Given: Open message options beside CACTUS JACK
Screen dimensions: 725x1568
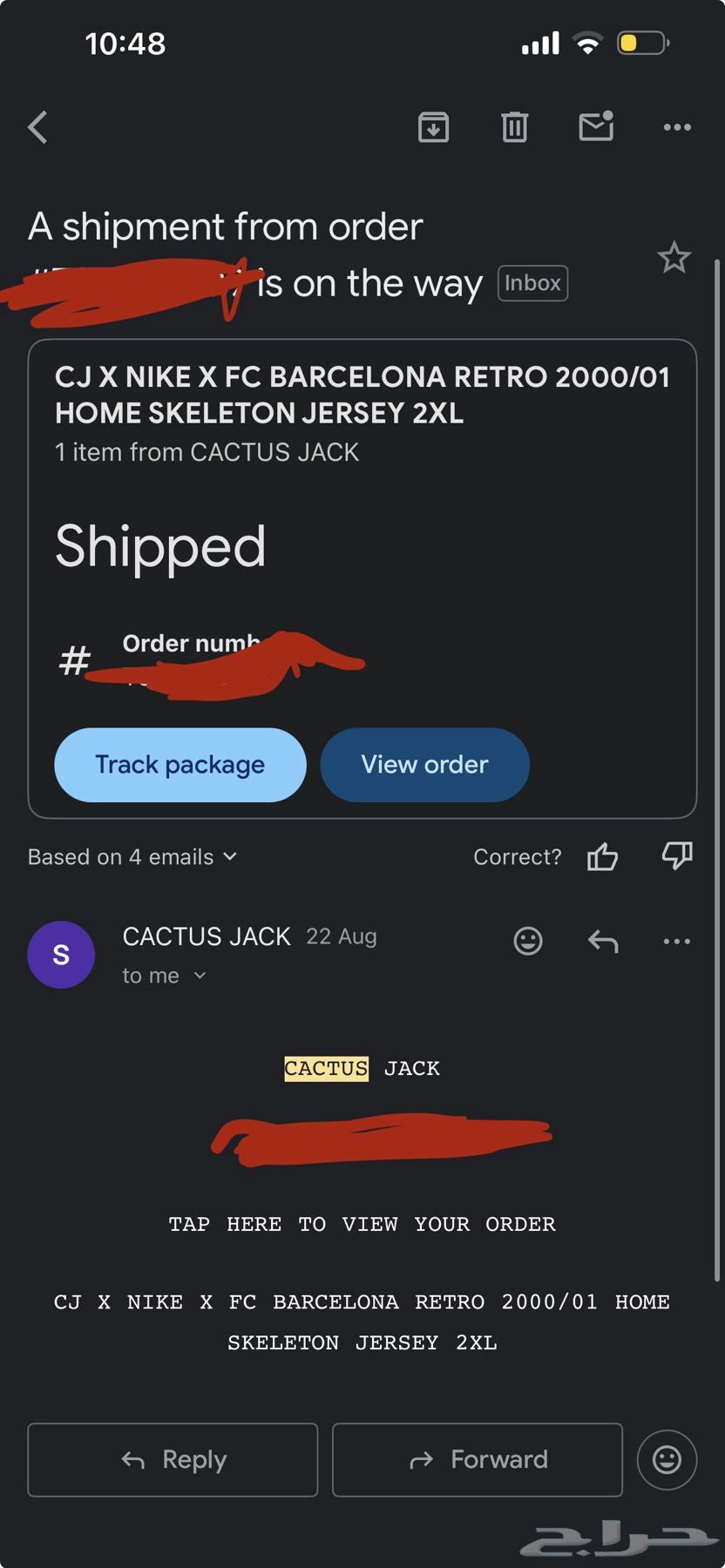Looking at the screenshot, I should 677,941.
